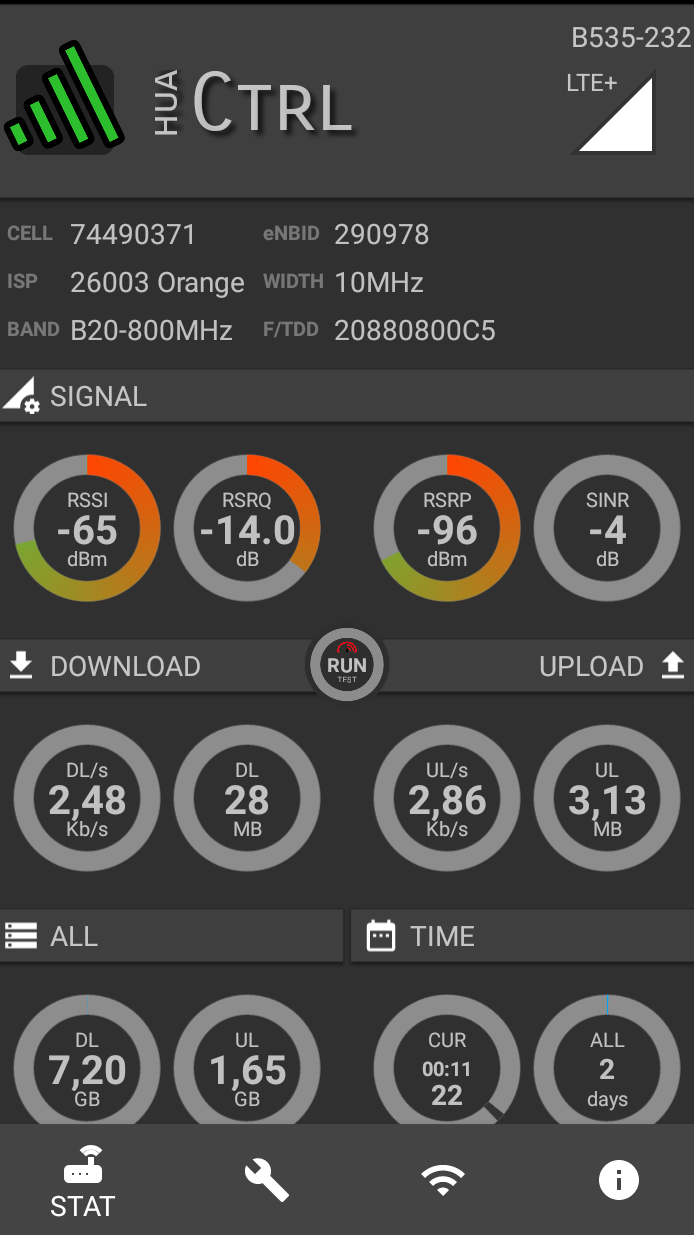Open the STAT tab
The height and width of the screenshot is (1235, 694).
(x=83, y=1181)
